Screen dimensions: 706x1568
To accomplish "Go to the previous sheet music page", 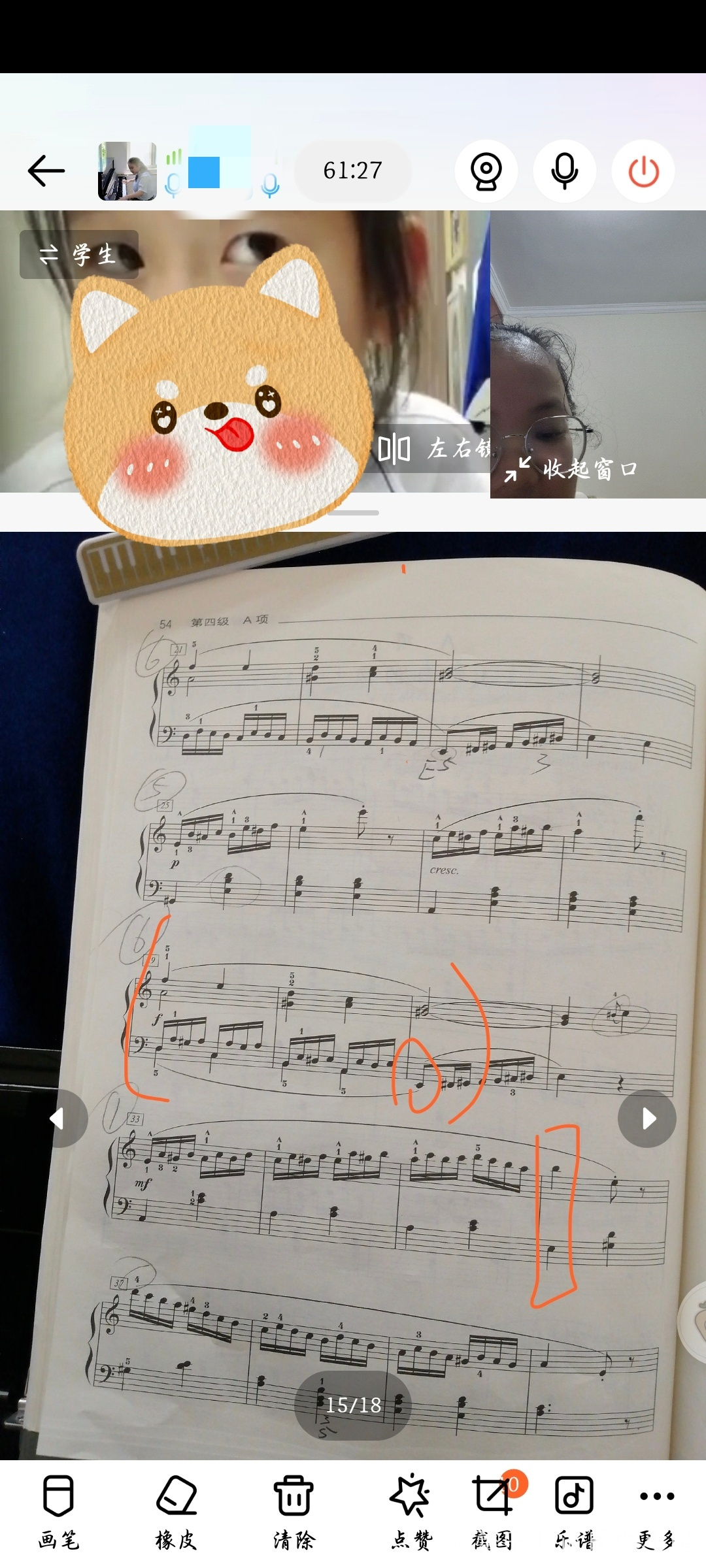I will tap(59, 1119).
